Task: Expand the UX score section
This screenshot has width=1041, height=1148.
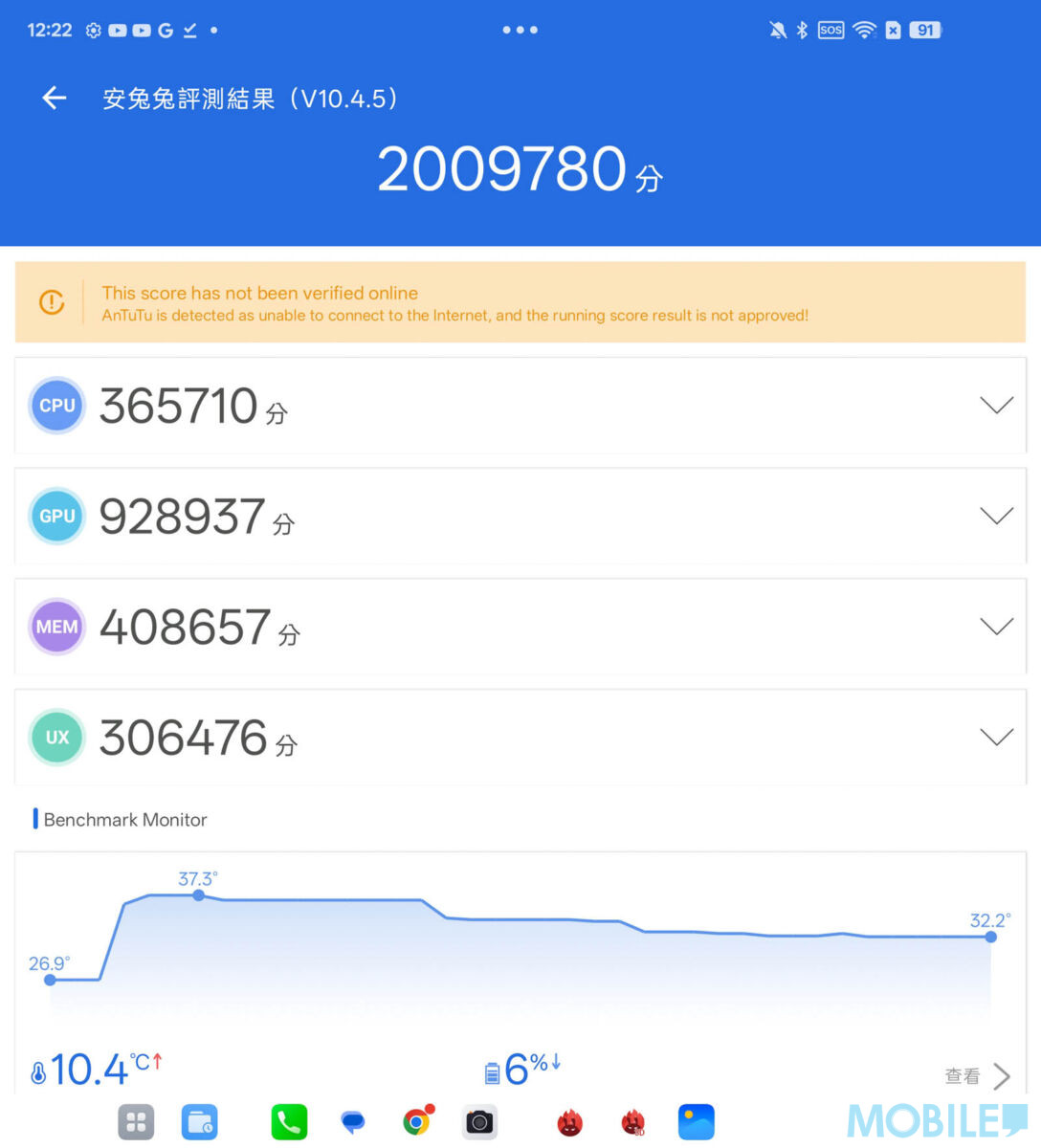Action: point(996,738)
